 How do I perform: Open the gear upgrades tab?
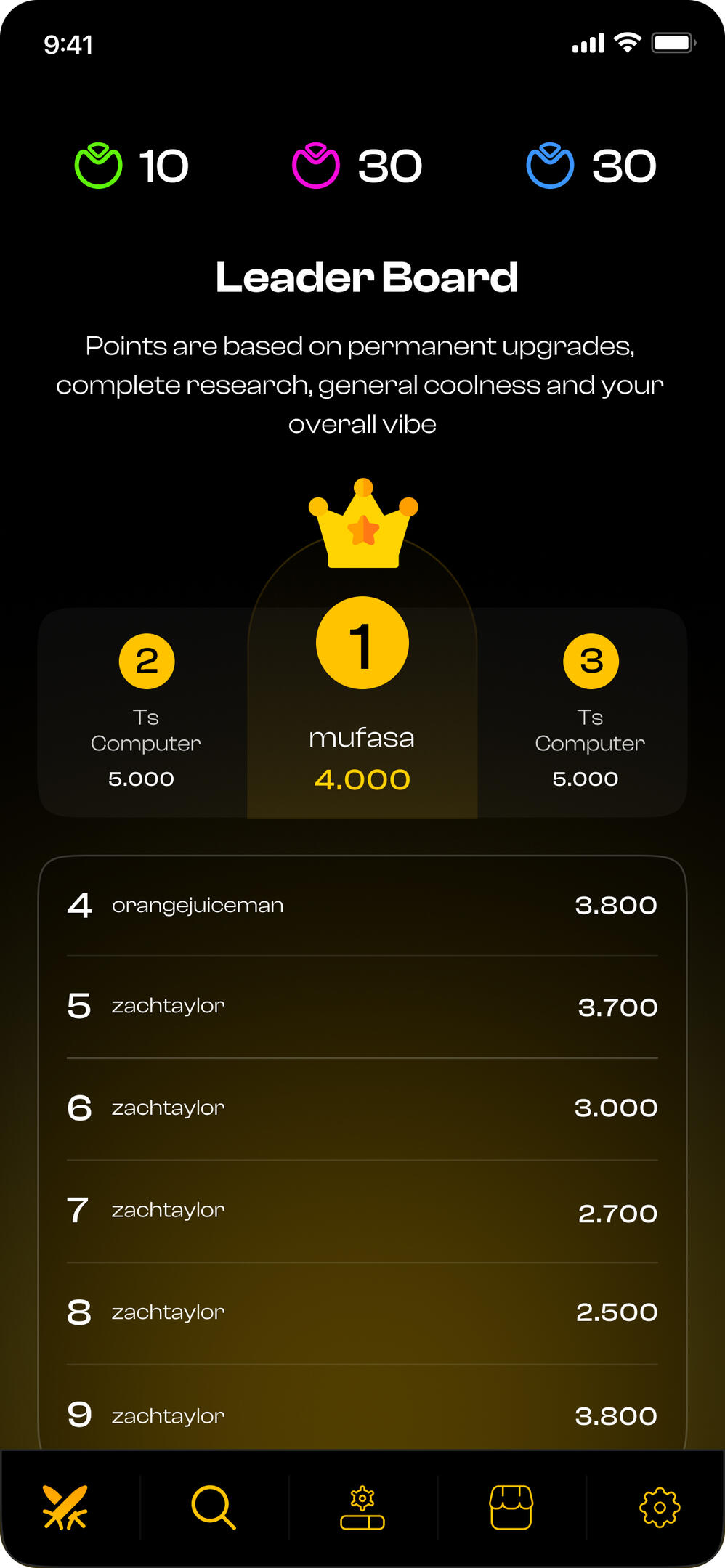(362, 1507)
